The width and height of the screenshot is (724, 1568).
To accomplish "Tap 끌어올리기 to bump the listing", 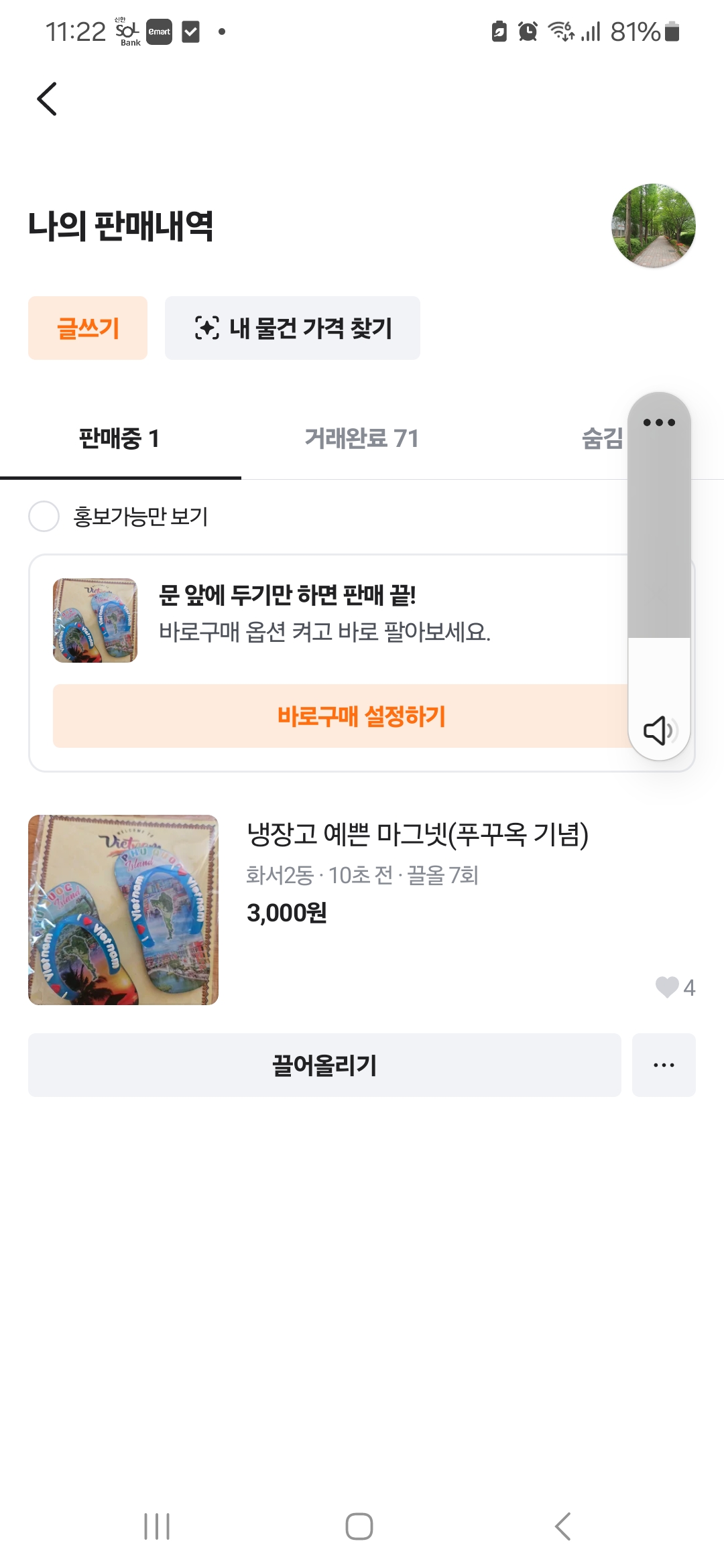I will coord(324,1065).
